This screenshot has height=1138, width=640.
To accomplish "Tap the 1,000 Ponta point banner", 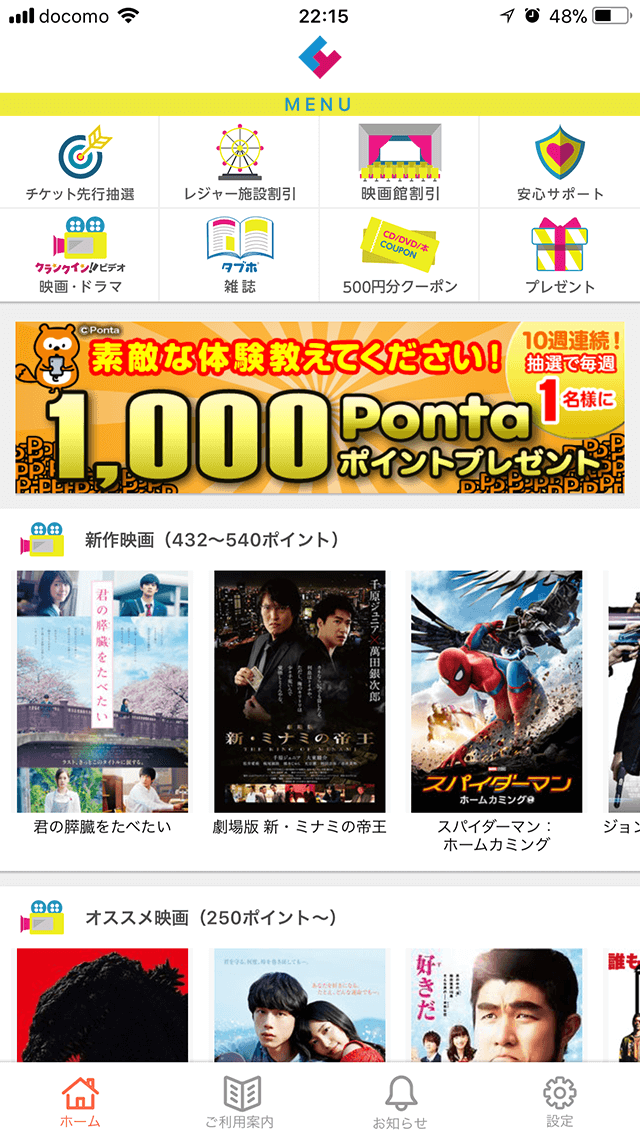I will coord(320,408).
